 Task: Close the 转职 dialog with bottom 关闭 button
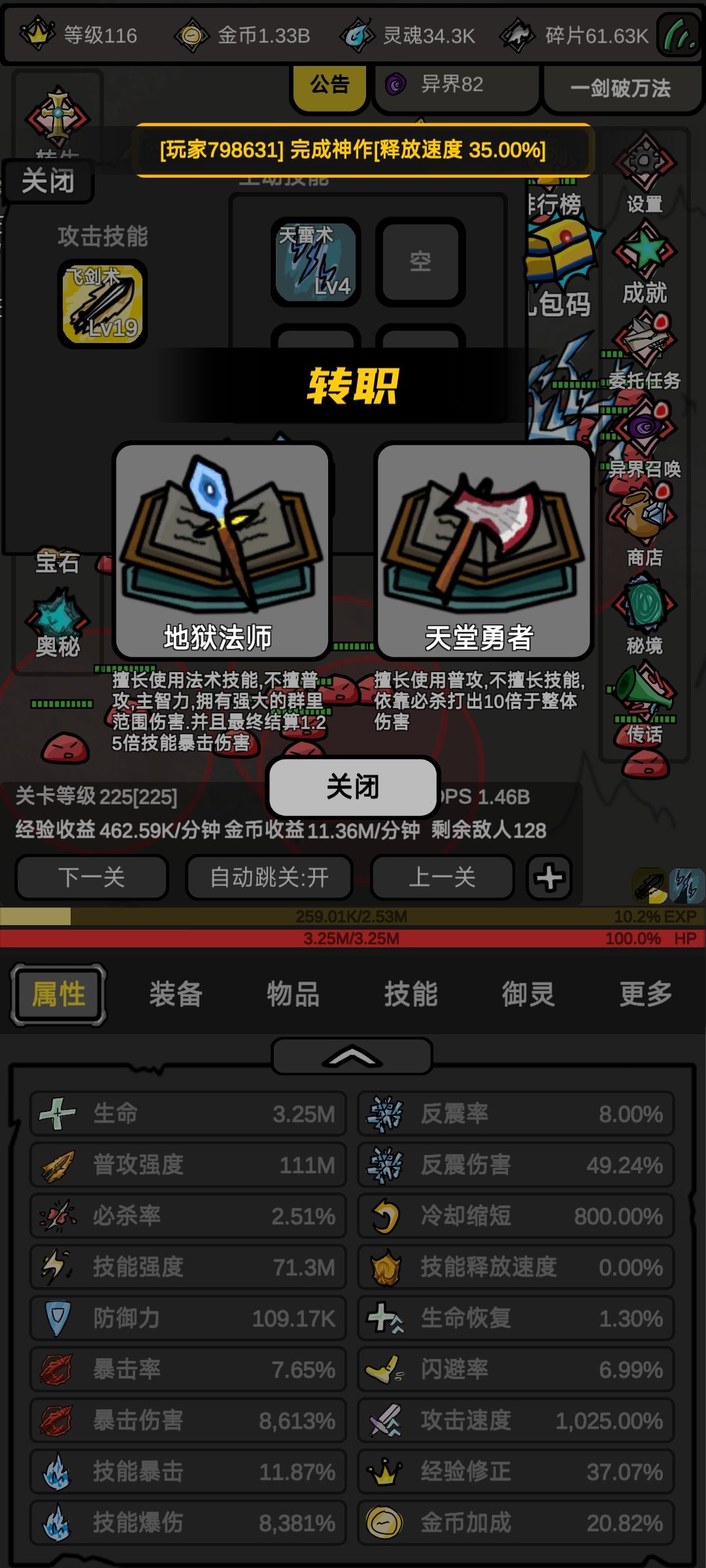[x=353, y=787]
